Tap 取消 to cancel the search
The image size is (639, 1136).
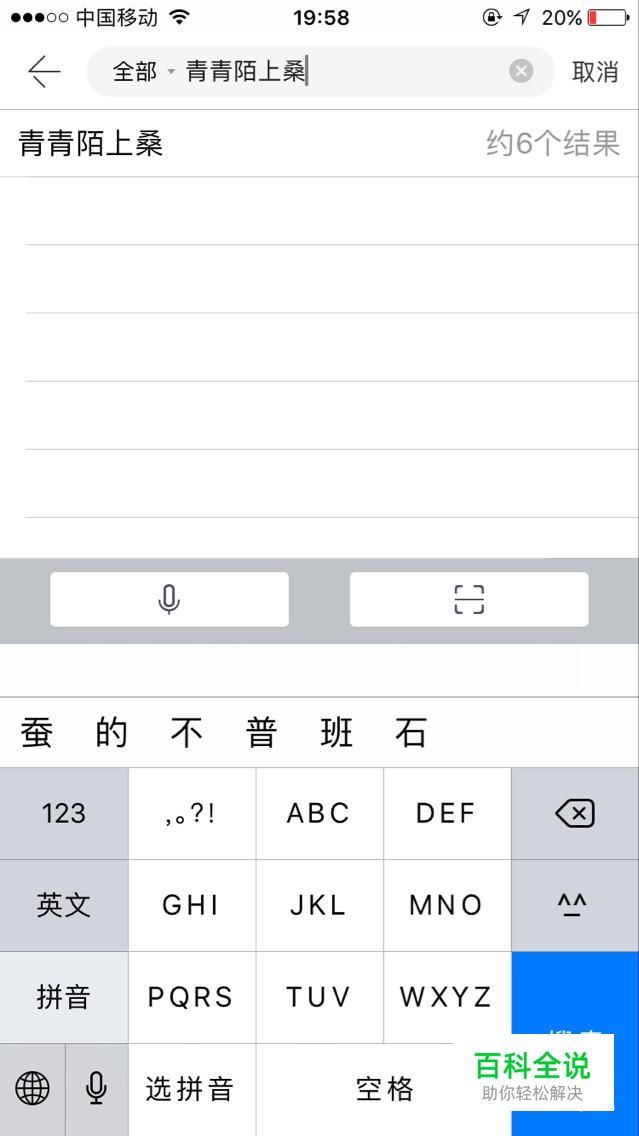tap(595, 72)
